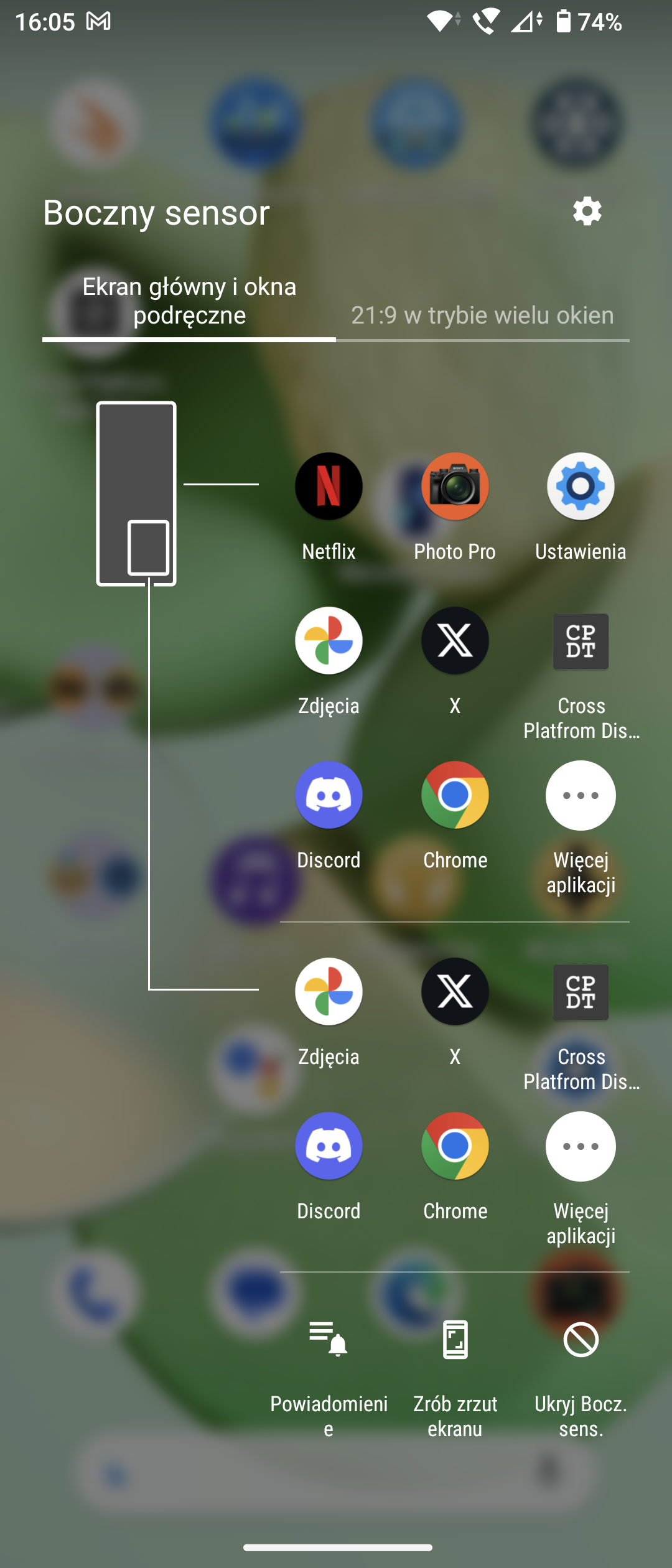
Task: Open Boczny sensor settings gear
Action: [x=587, y=212]
